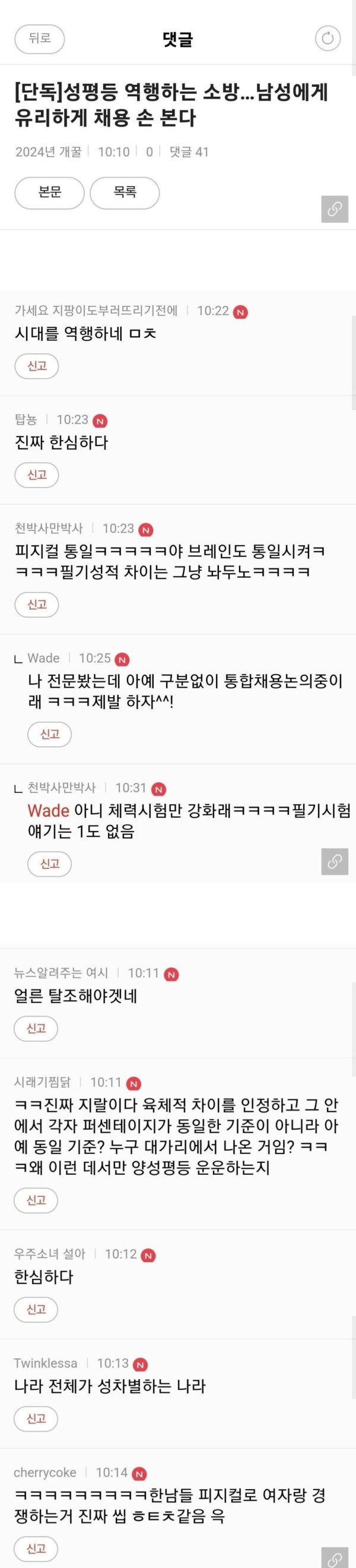Refresh the comments list
The image size is (356, 1568).
pos(328,39)
